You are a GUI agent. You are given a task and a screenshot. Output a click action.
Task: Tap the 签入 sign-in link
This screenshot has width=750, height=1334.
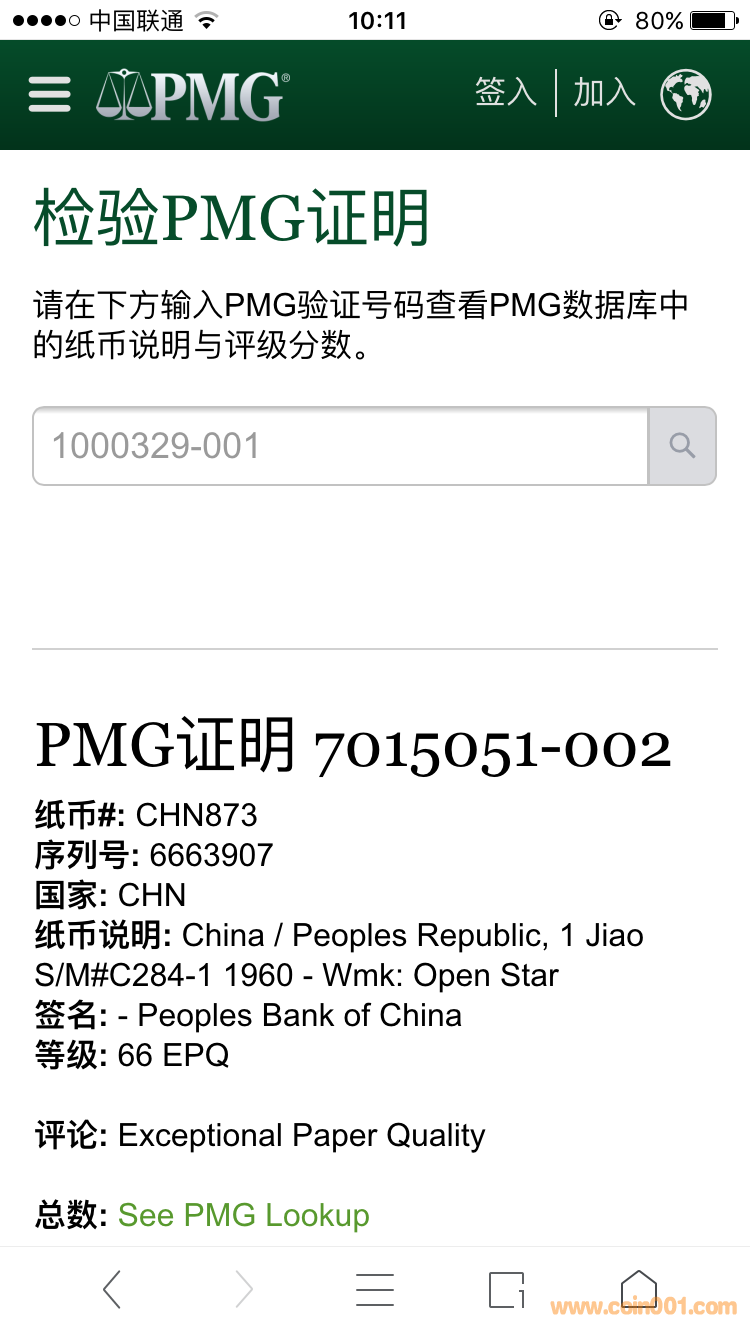click(505, 93)
